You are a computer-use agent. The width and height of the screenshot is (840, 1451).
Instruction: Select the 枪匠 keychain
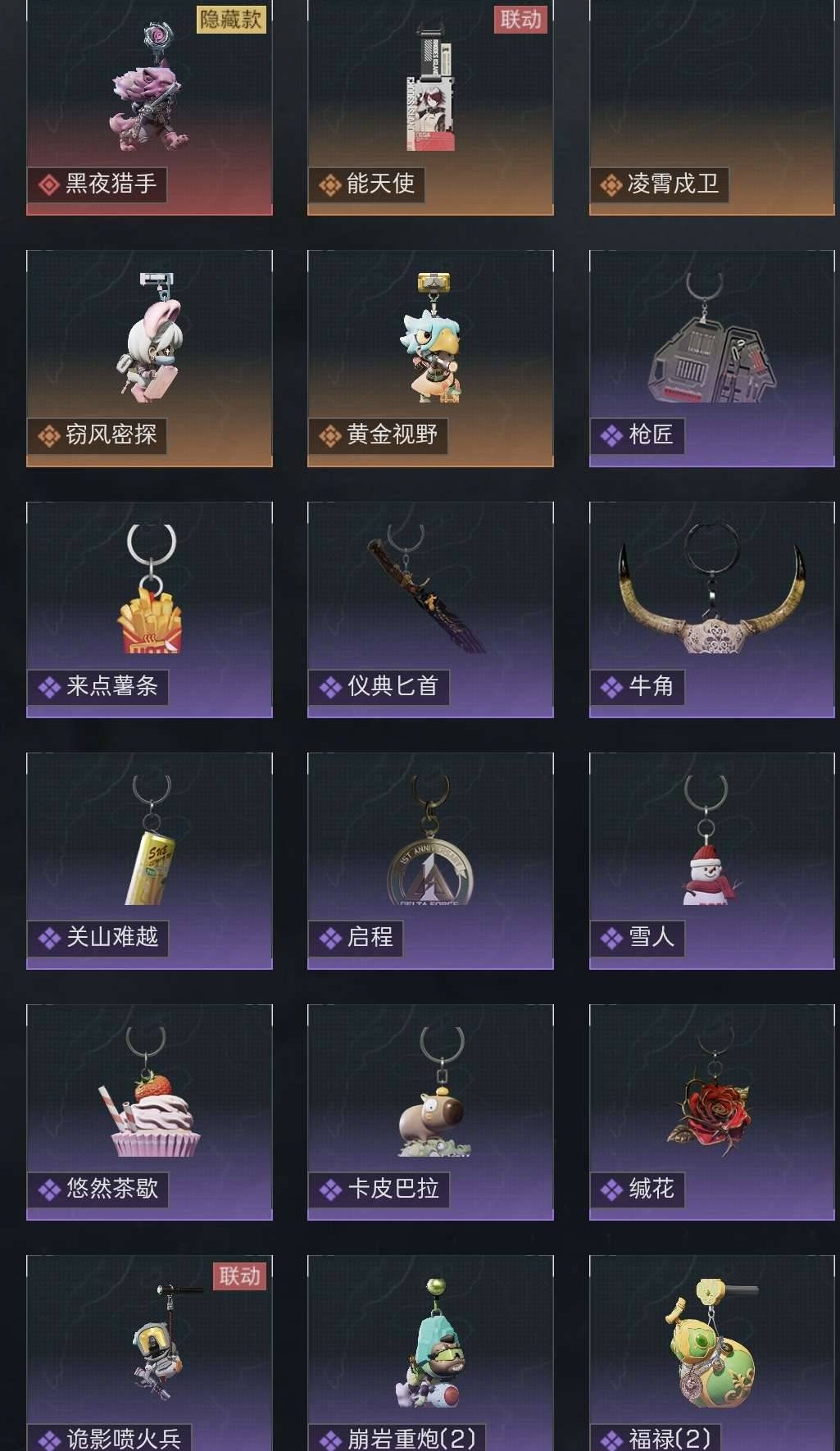tap(711, 358)
